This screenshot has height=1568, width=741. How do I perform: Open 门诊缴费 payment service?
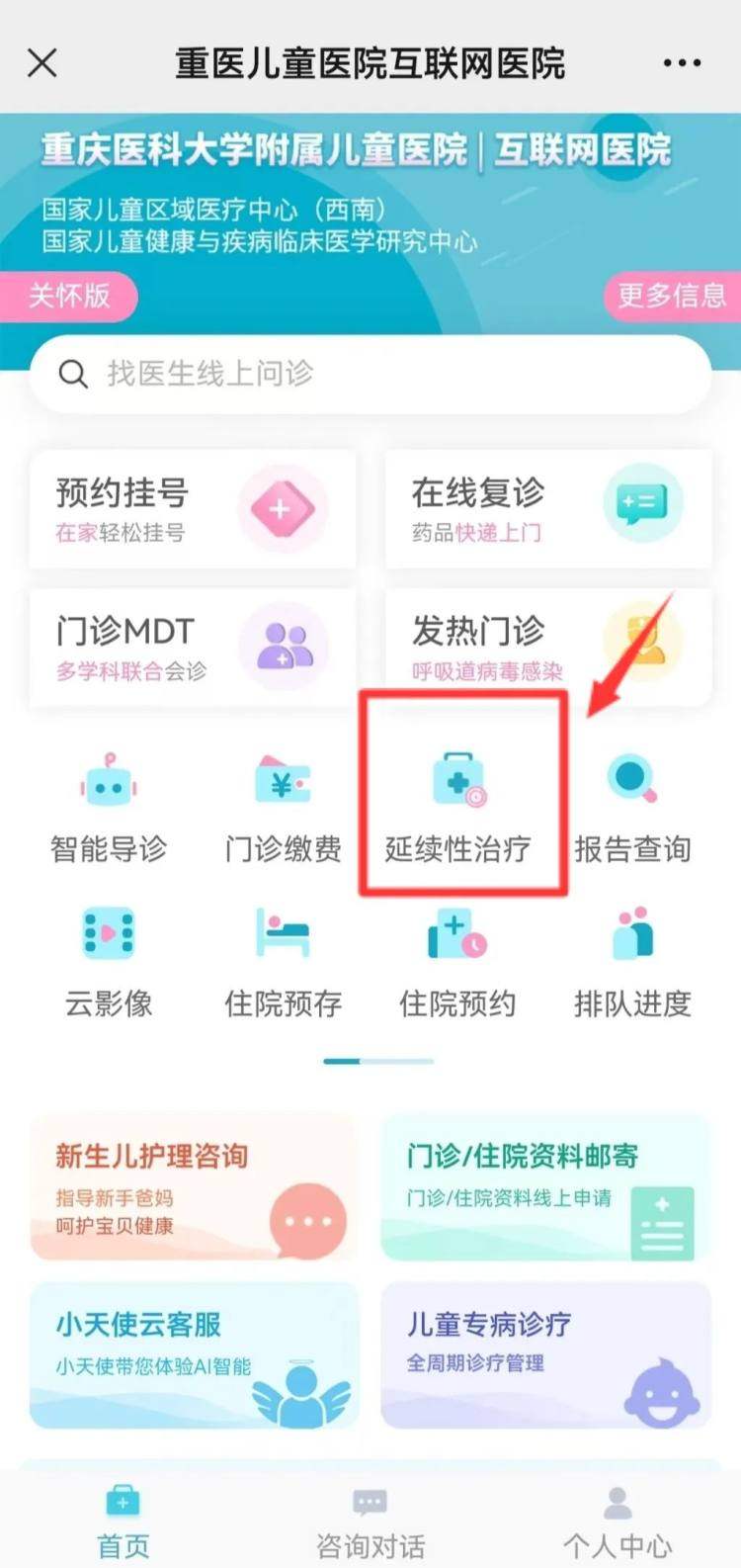[x=284, y=806]
